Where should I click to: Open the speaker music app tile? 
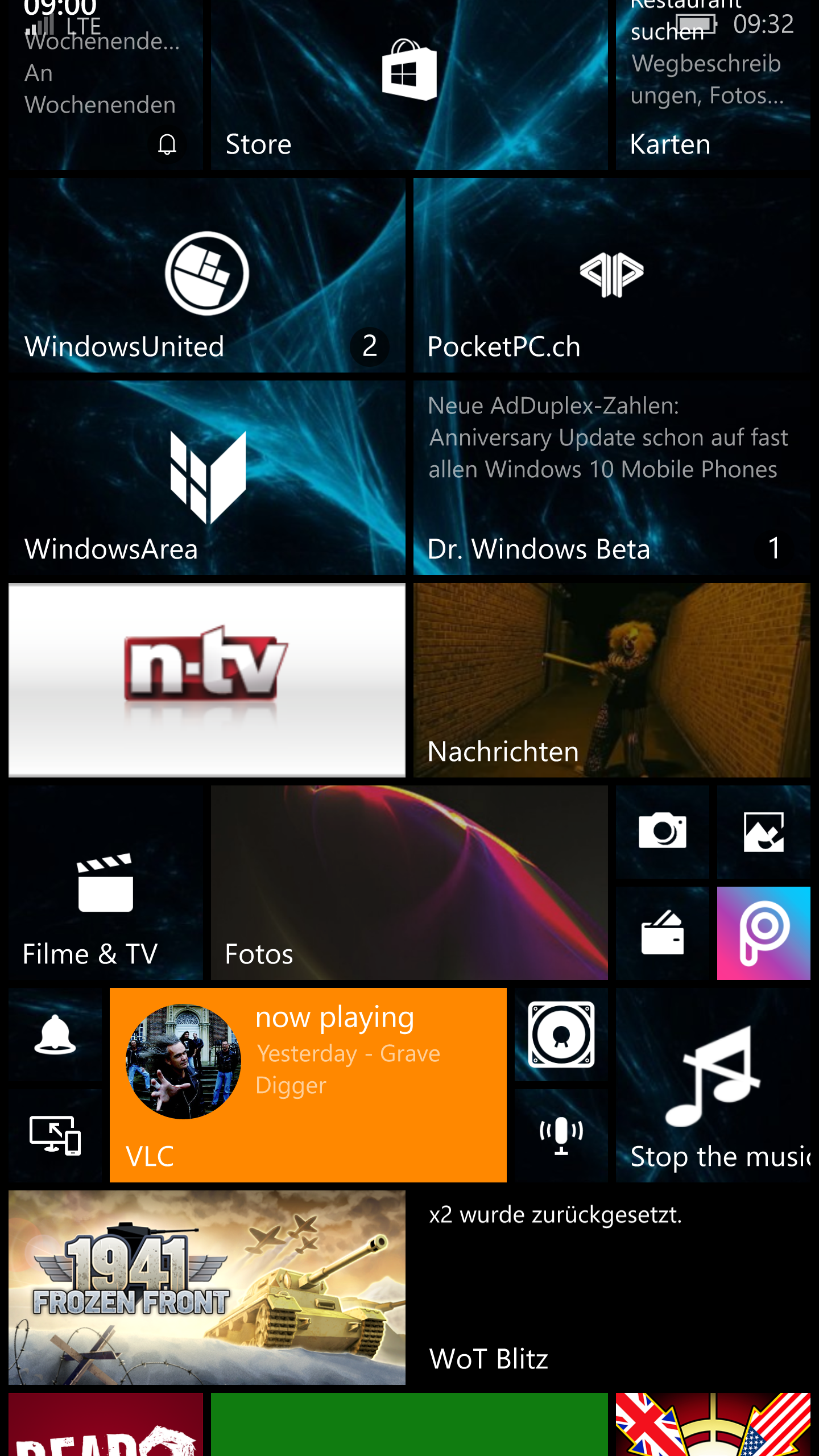[561, 1035]
